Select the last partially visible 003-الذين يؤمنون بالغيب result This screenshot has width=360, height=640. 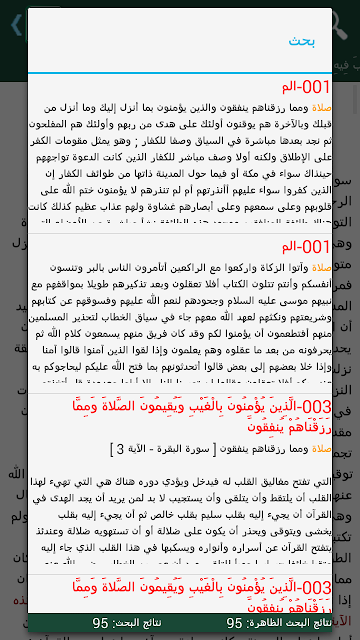[180, 594]
